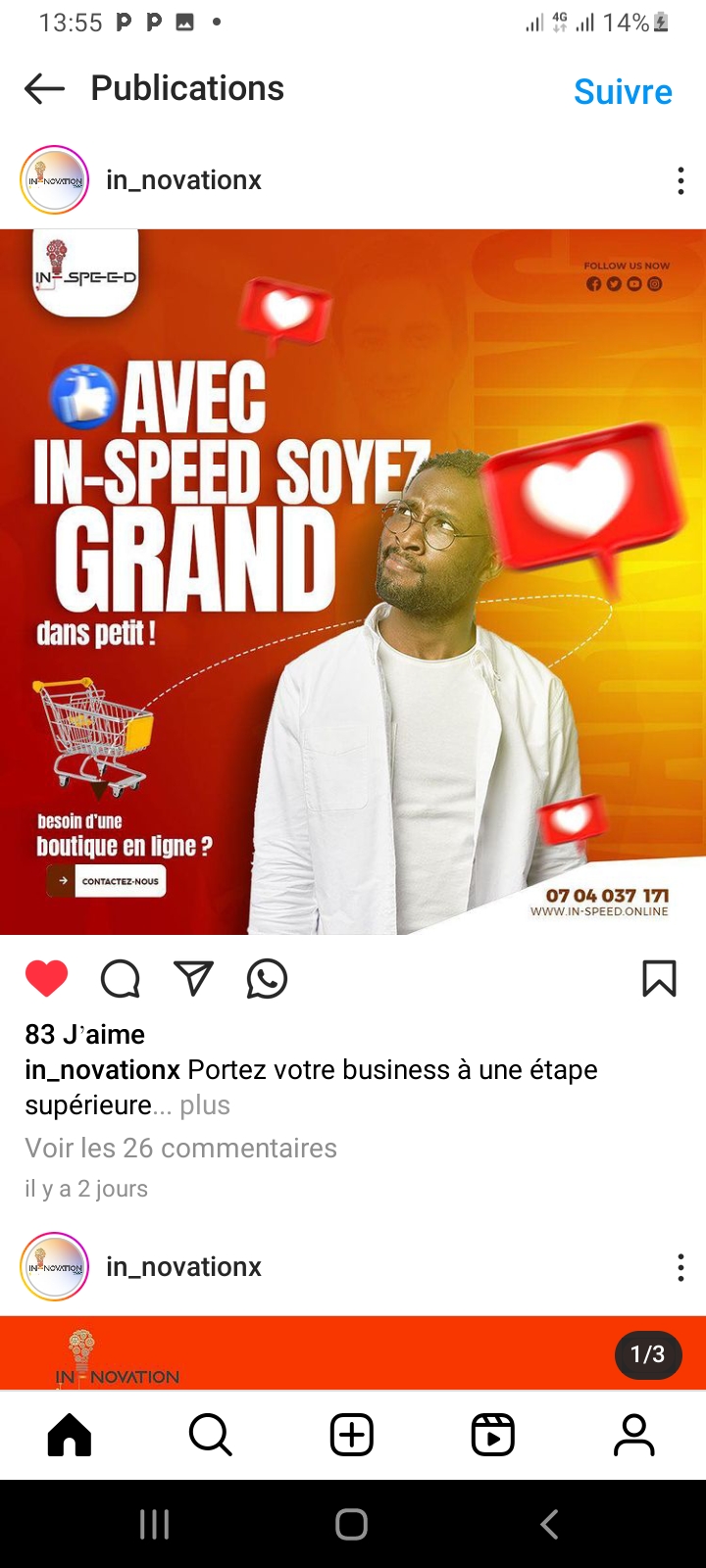Screen dimensions: 706x1568
Task: Open the overflow menu of the first post
Action: (681, 180)
